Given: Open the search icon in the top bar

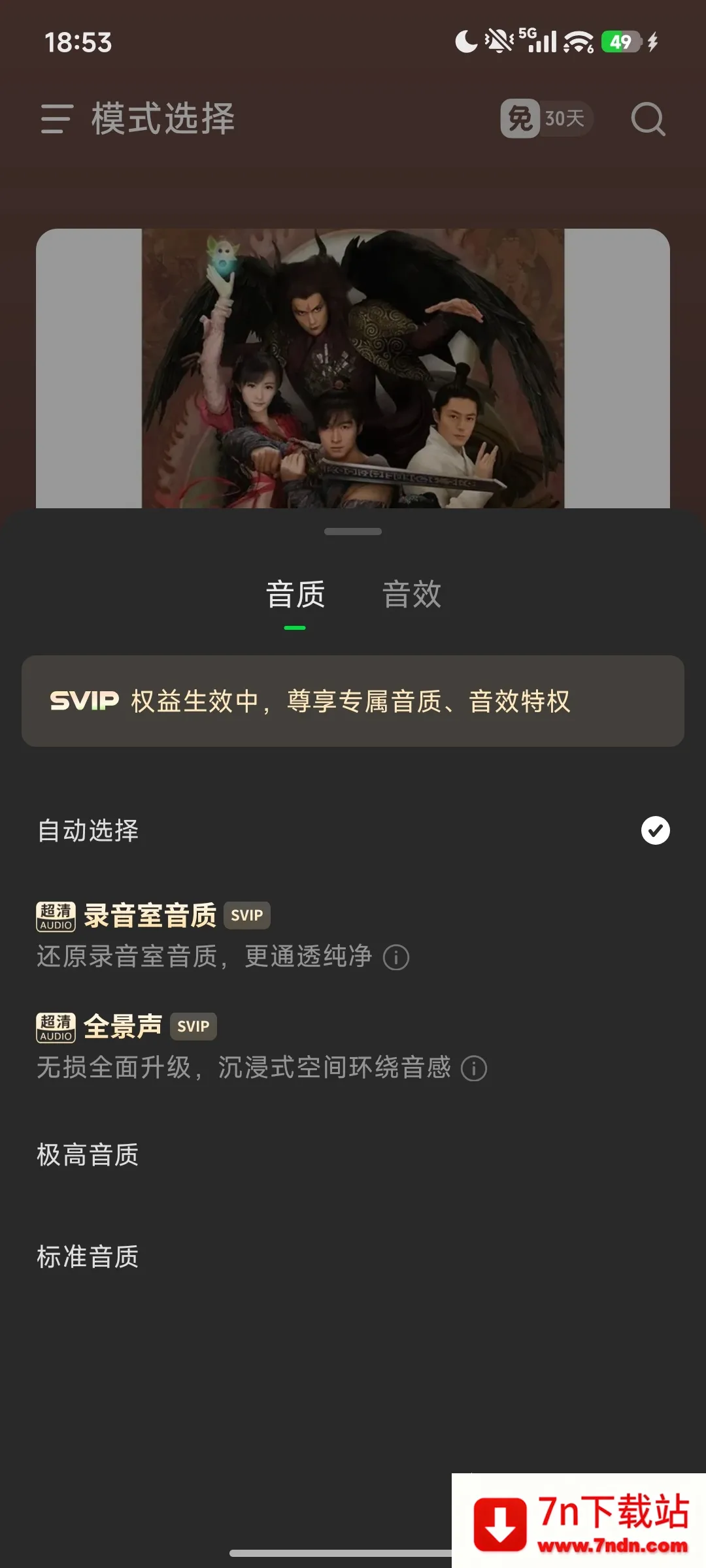Looking at the screenshot, I should pos(648,119).
